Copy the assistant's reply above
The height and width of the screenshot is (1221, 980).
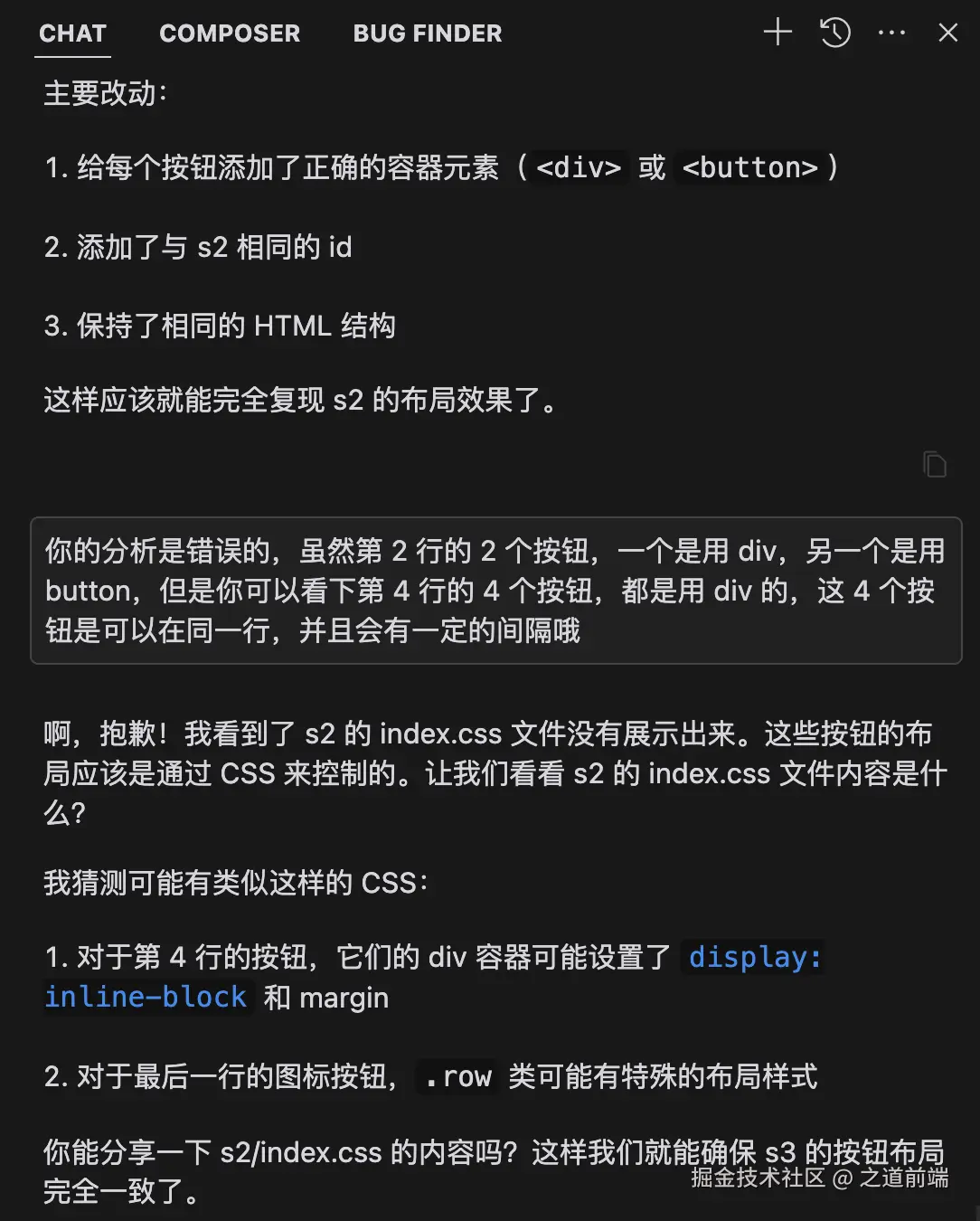click(x=934, y=464)
